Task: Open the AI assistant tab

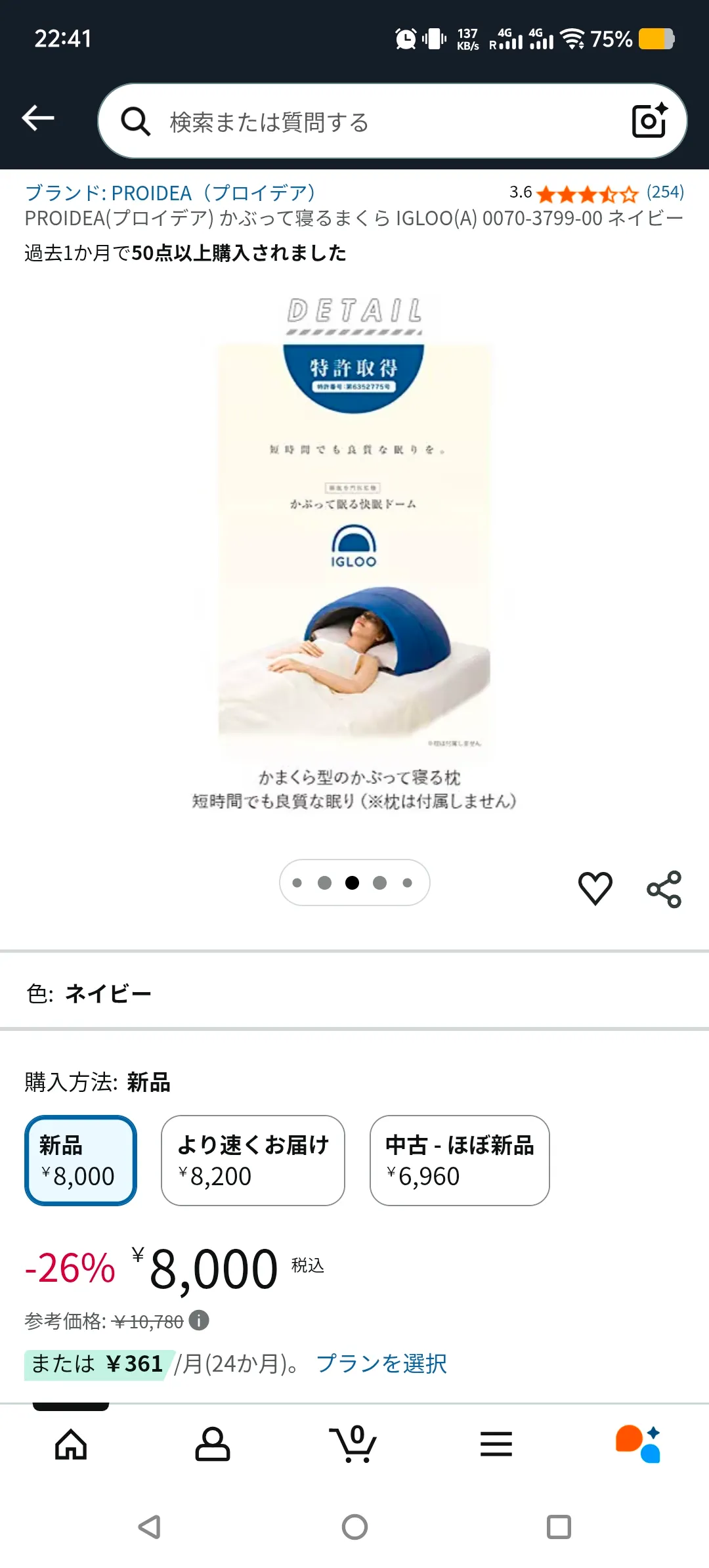Action: tap(638, 1444)
